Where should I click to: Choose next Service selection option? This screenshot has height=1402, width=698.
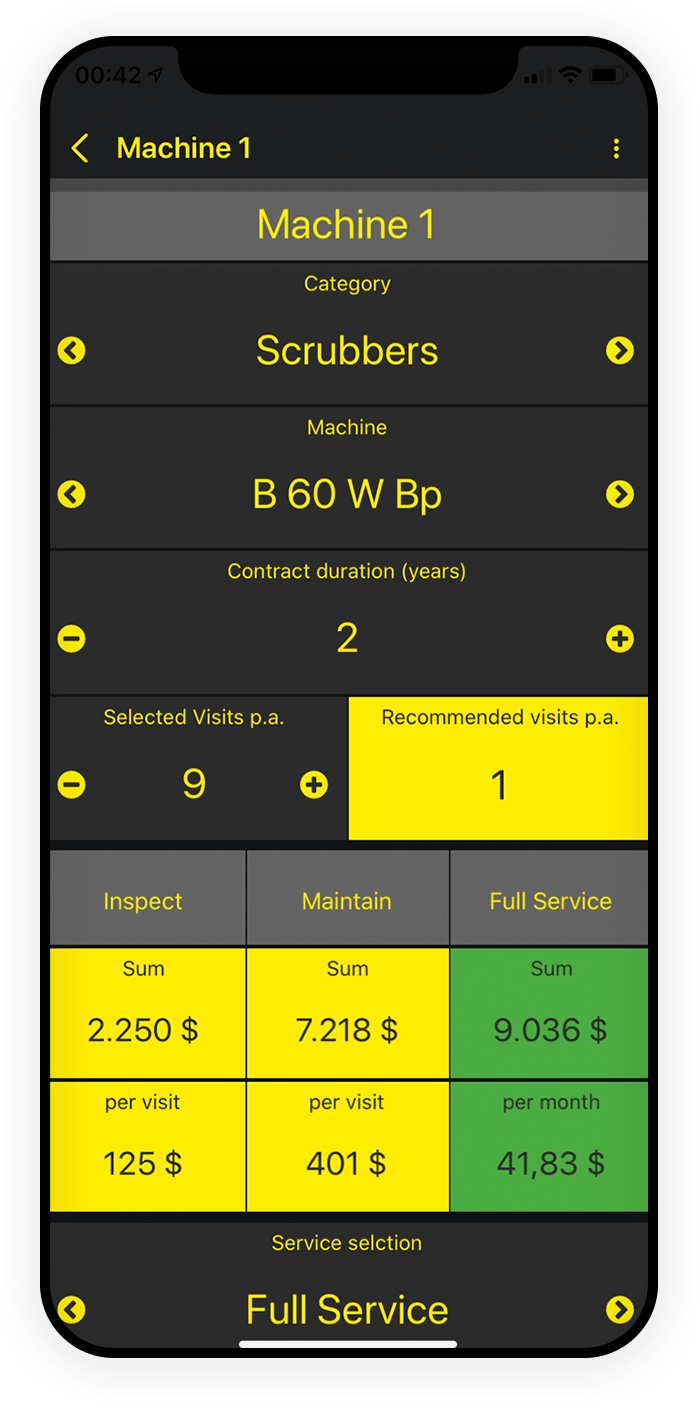[x=620, y=1310]
